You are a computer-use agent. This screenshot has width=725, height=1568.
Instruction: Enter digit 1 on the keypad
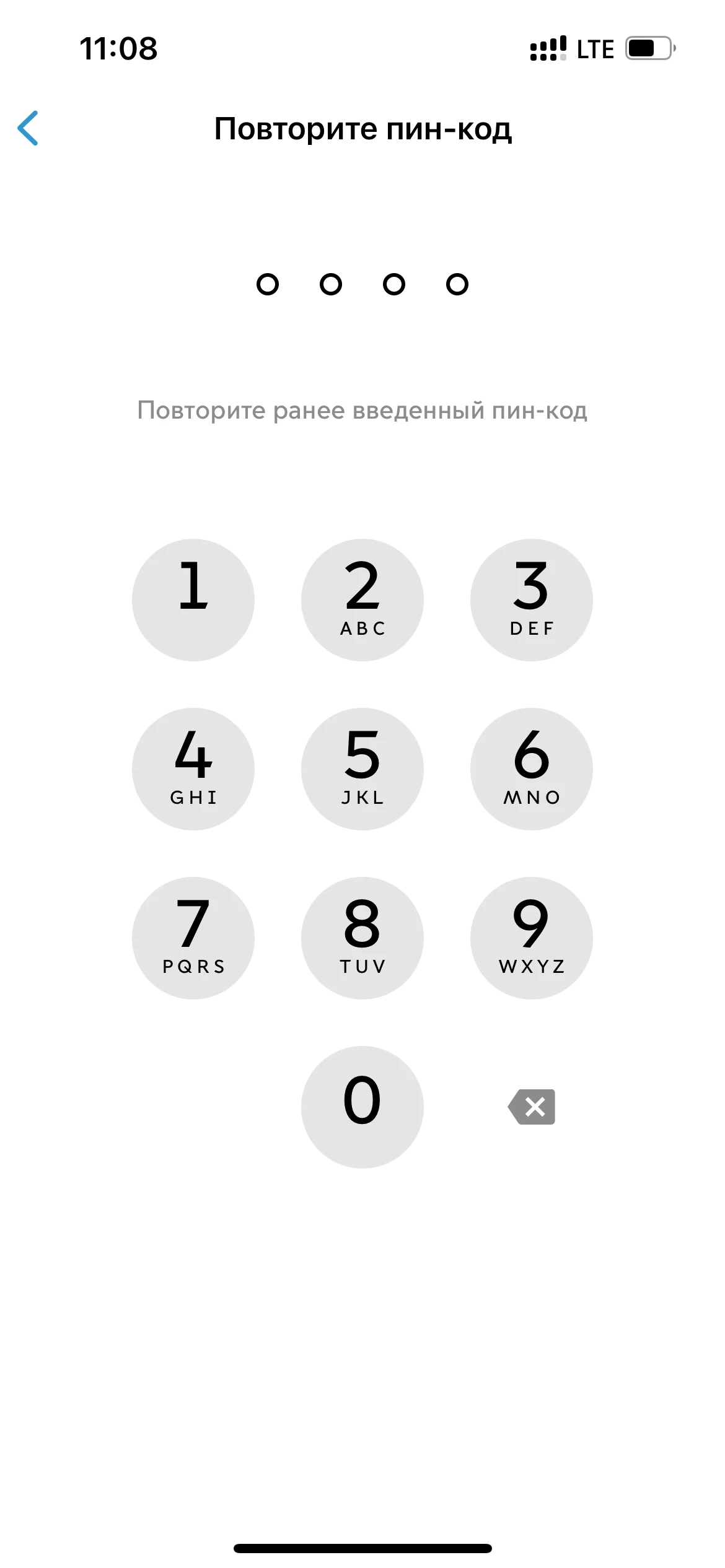tap(193, 599)
